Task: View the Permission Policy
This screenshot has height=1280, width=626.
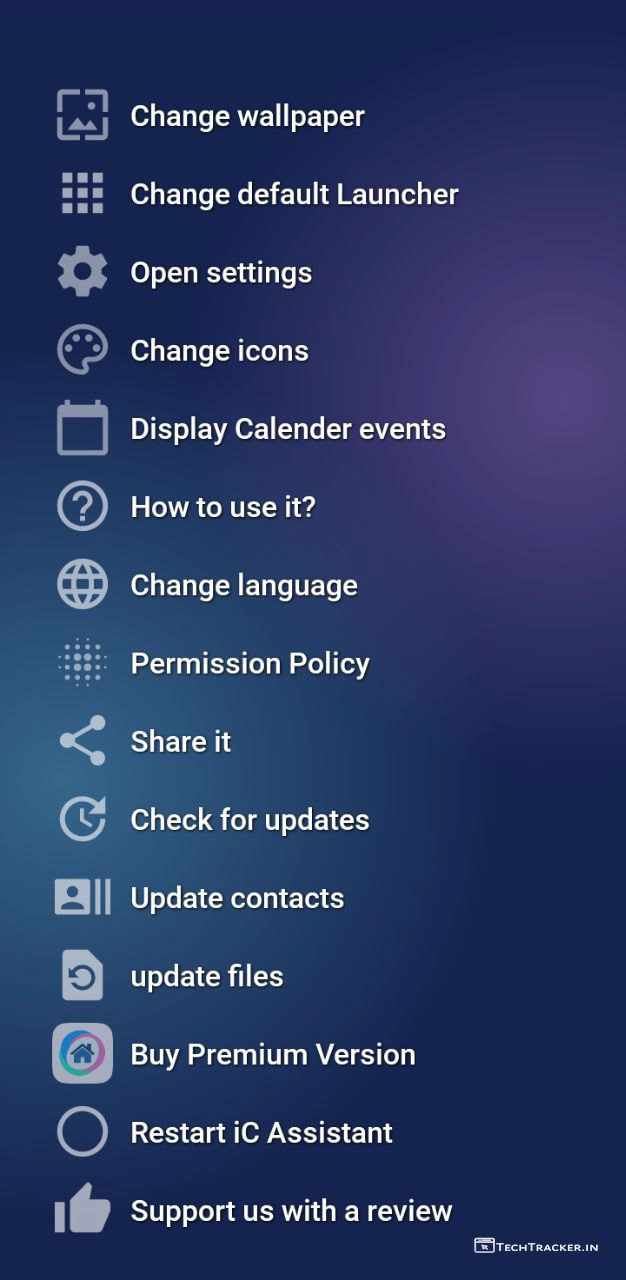Action: [250, 663]
